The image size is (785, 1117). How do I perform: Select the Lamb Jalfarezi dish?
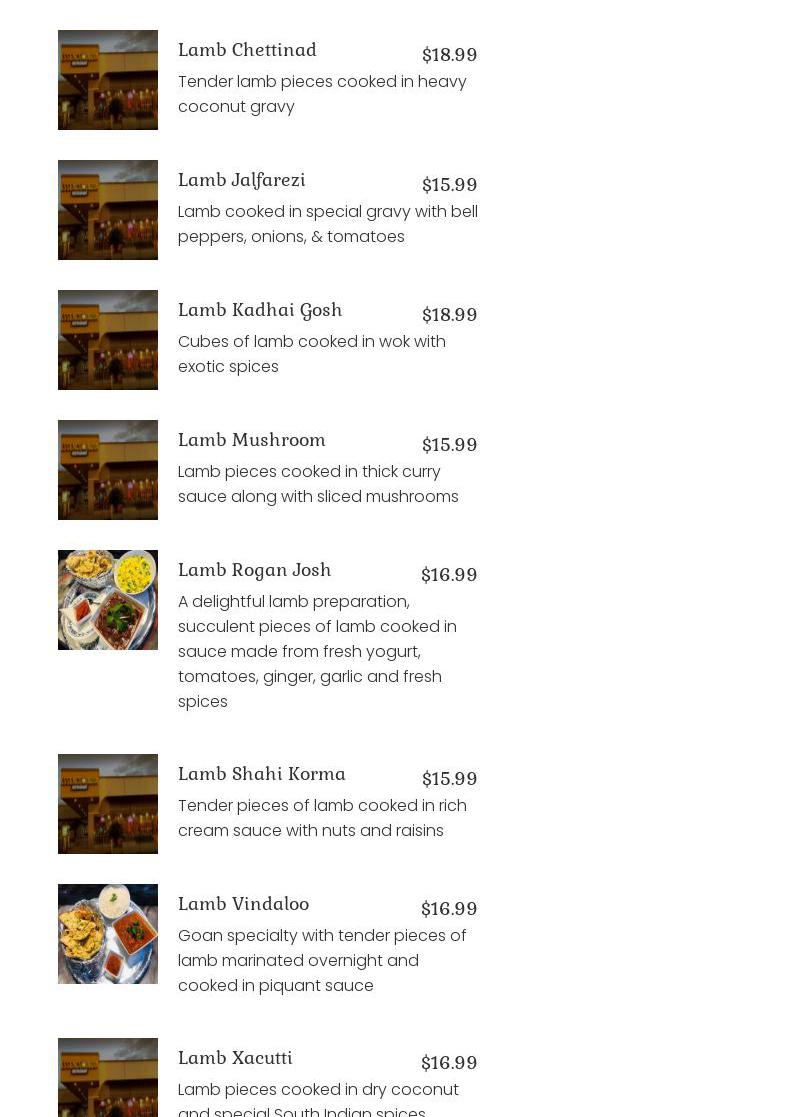point(242,180)
